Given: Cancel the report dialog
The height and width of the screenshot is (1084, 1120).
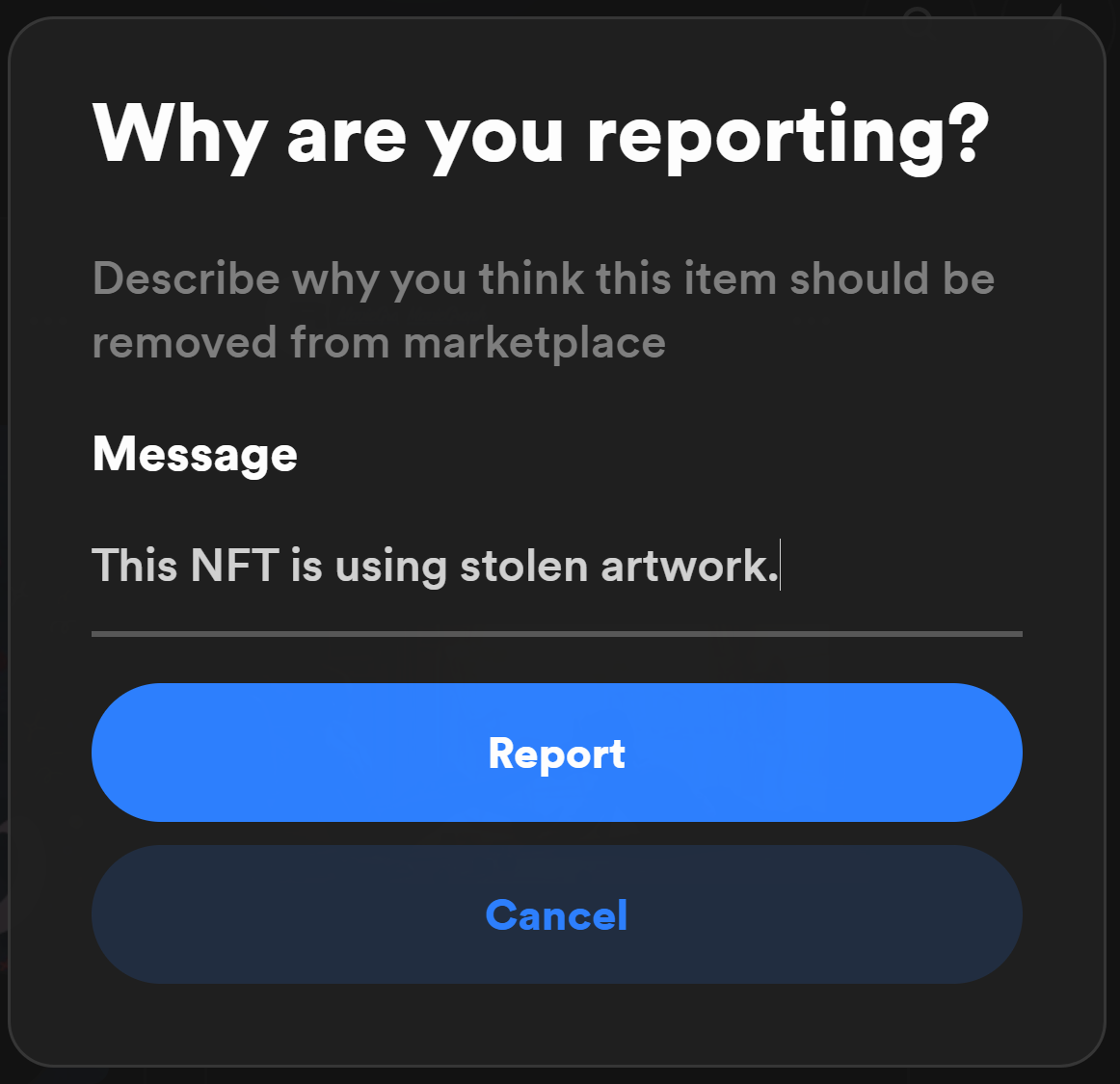Looking at the screenshot, I should click(x=556, y=914).
